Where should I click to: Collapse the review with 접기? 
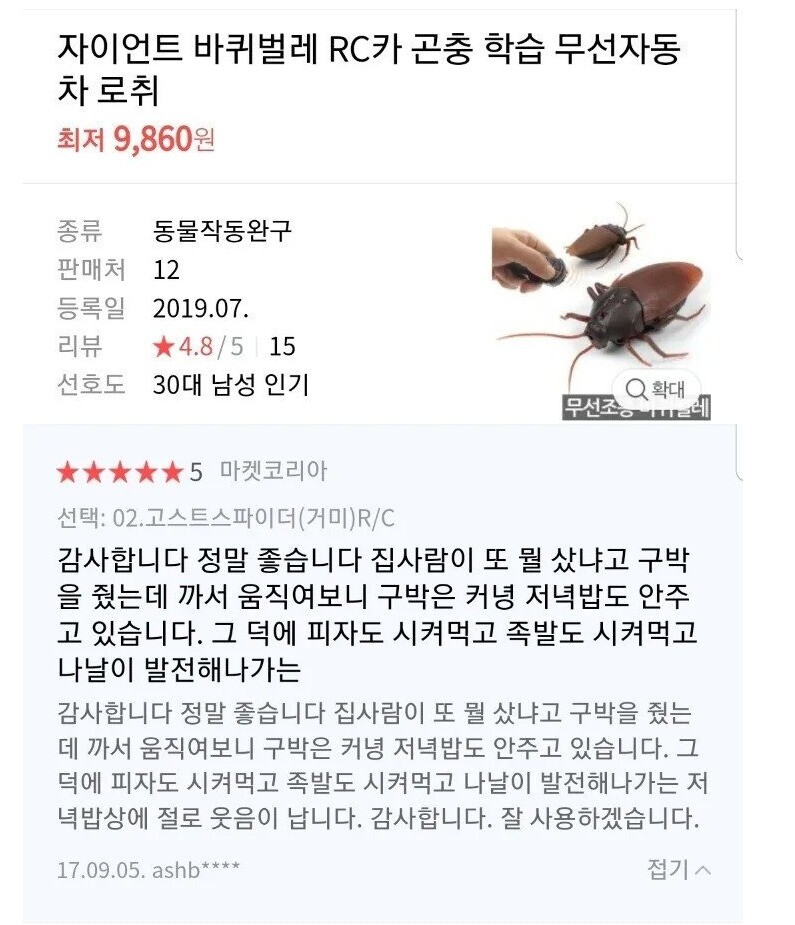(x=678, y=869)
